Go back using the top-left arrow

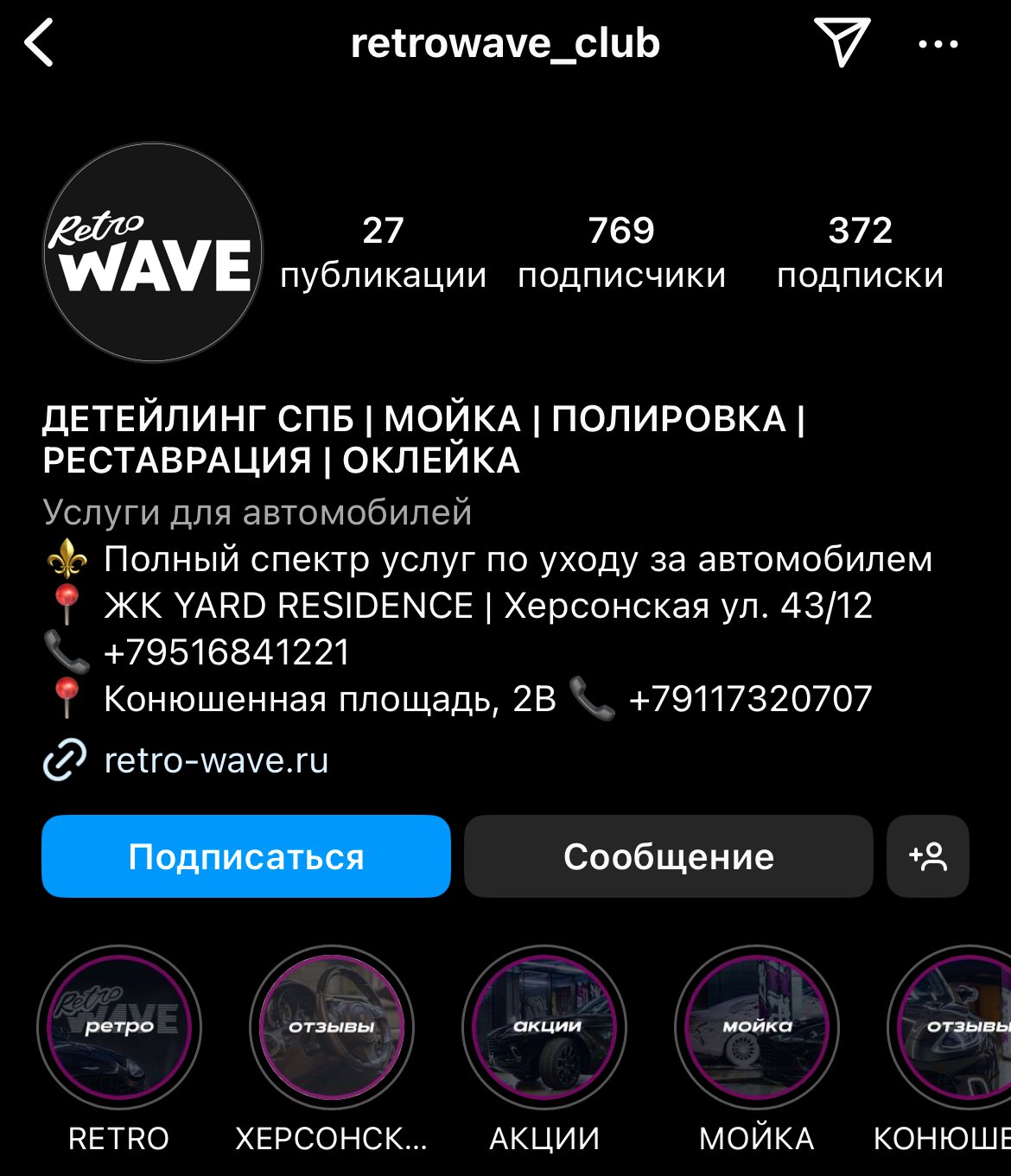[39, 43]
